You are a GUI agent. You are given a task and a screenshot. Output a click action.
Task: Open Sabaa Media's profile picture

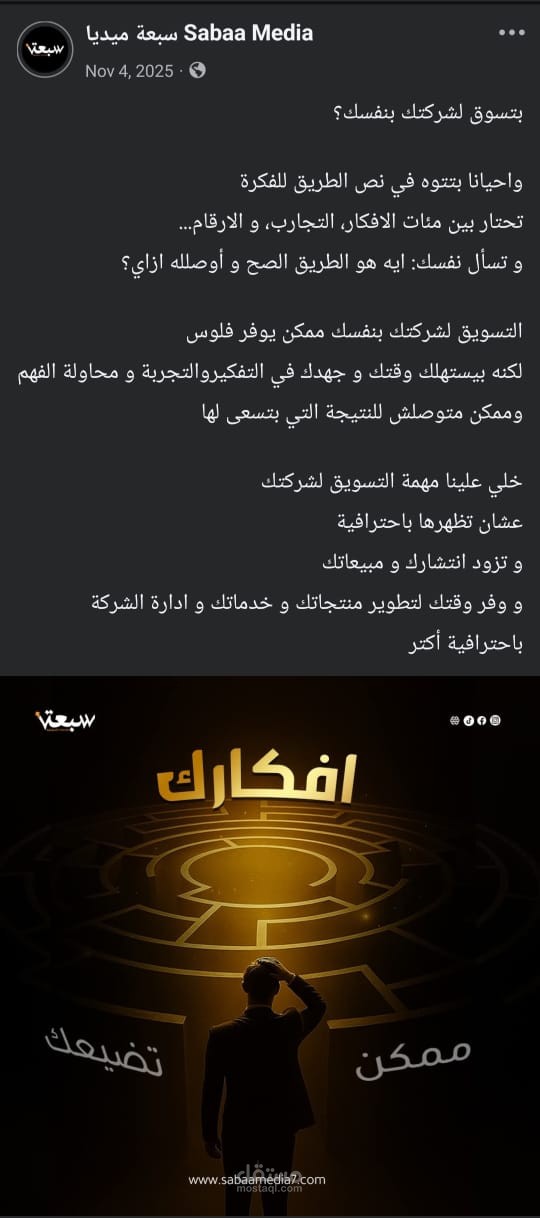click(x=45, y=49)
